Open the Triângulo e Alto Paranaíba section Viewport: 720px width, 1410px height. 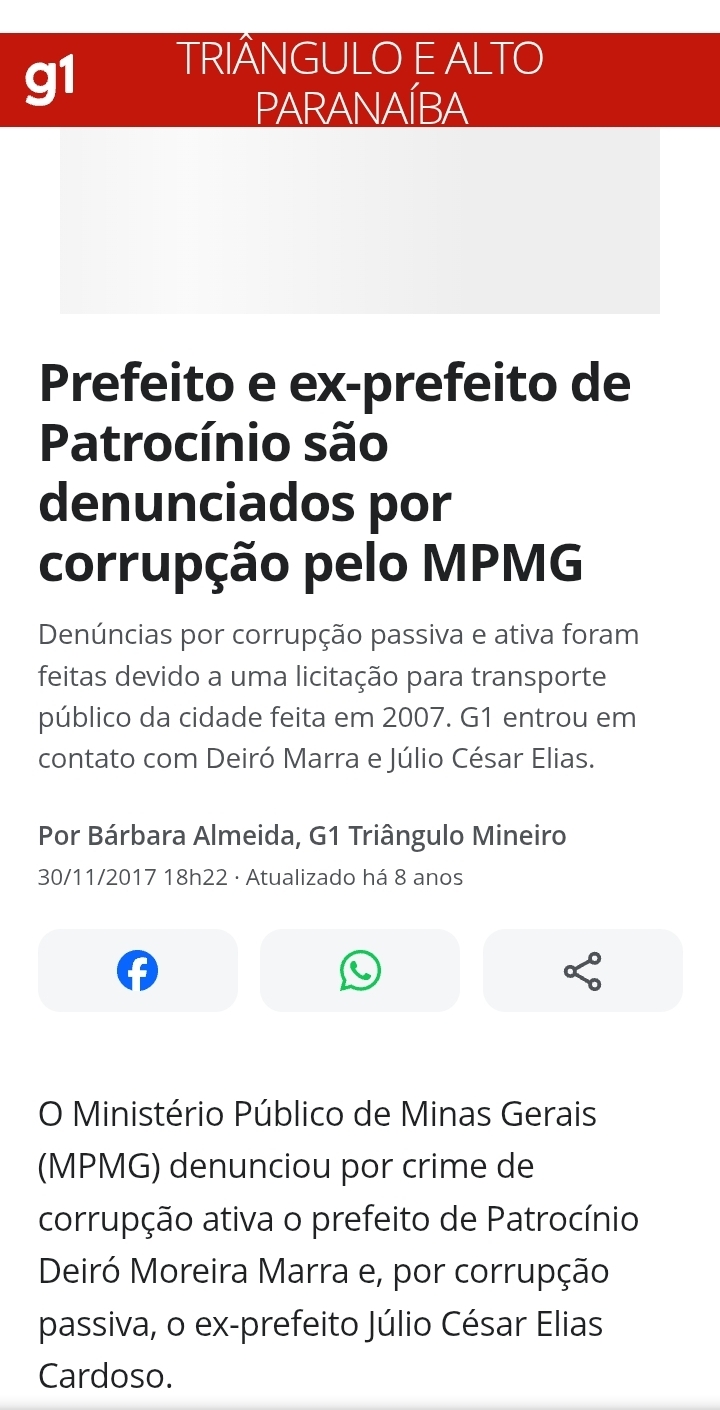pyautogui.click(x=360, y=83)
